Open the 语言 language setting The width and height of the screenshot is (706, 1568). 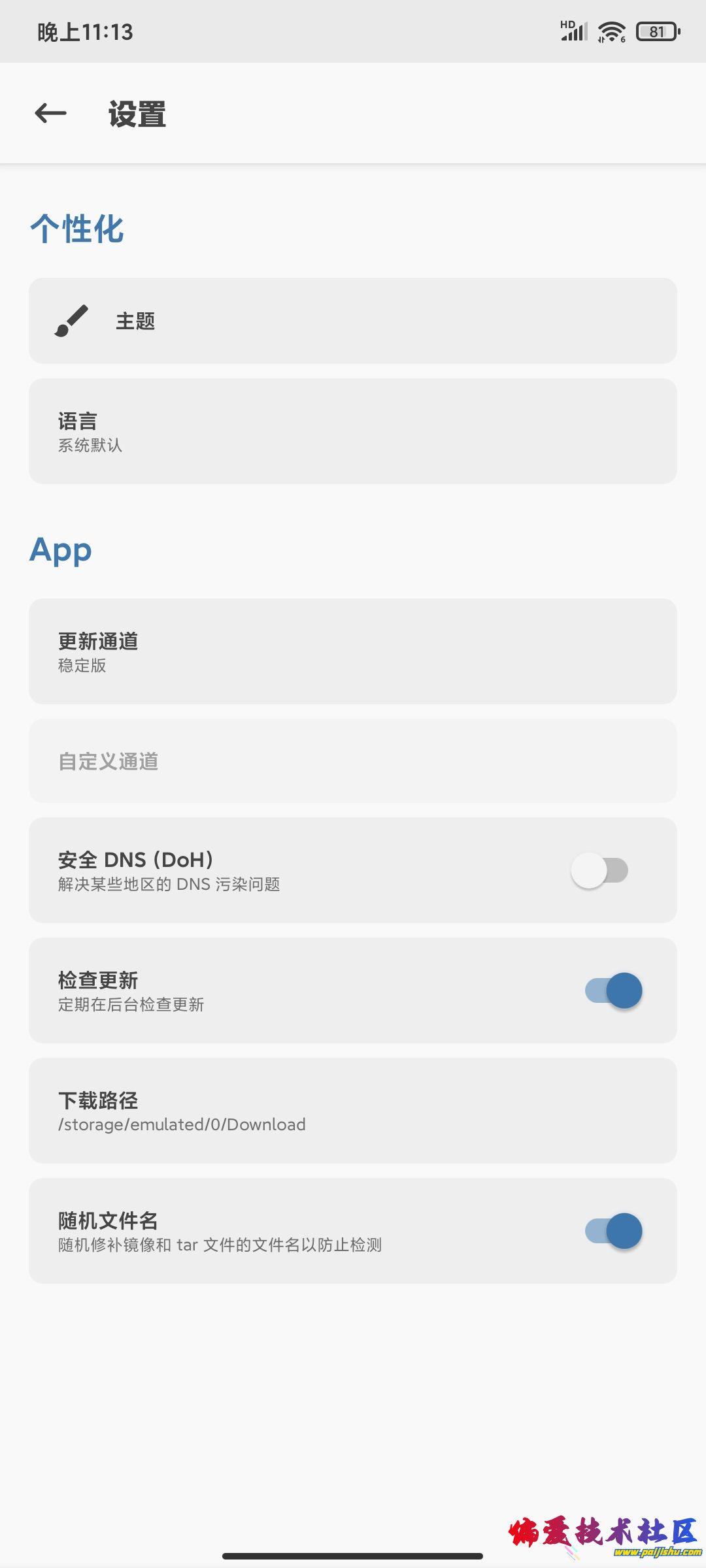pos(352,431)
